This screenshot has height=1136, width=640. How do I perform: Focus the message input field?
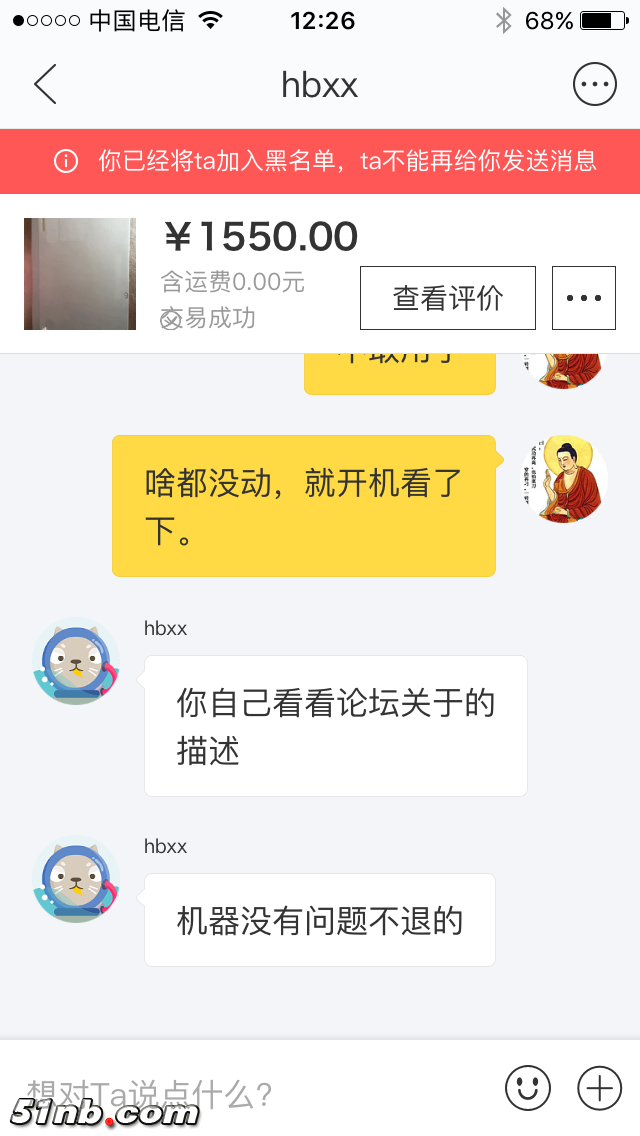click(x=250, y=1090)
